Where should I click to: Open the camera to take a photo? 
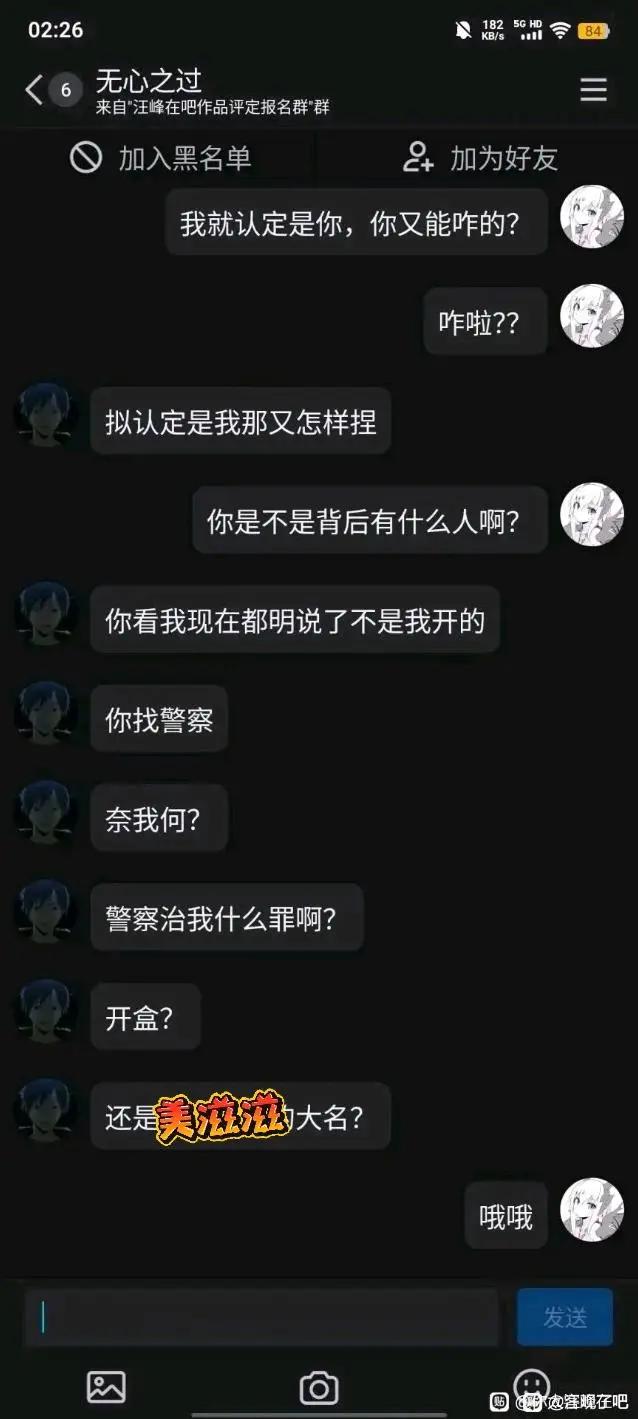[x=319, y=1388]
